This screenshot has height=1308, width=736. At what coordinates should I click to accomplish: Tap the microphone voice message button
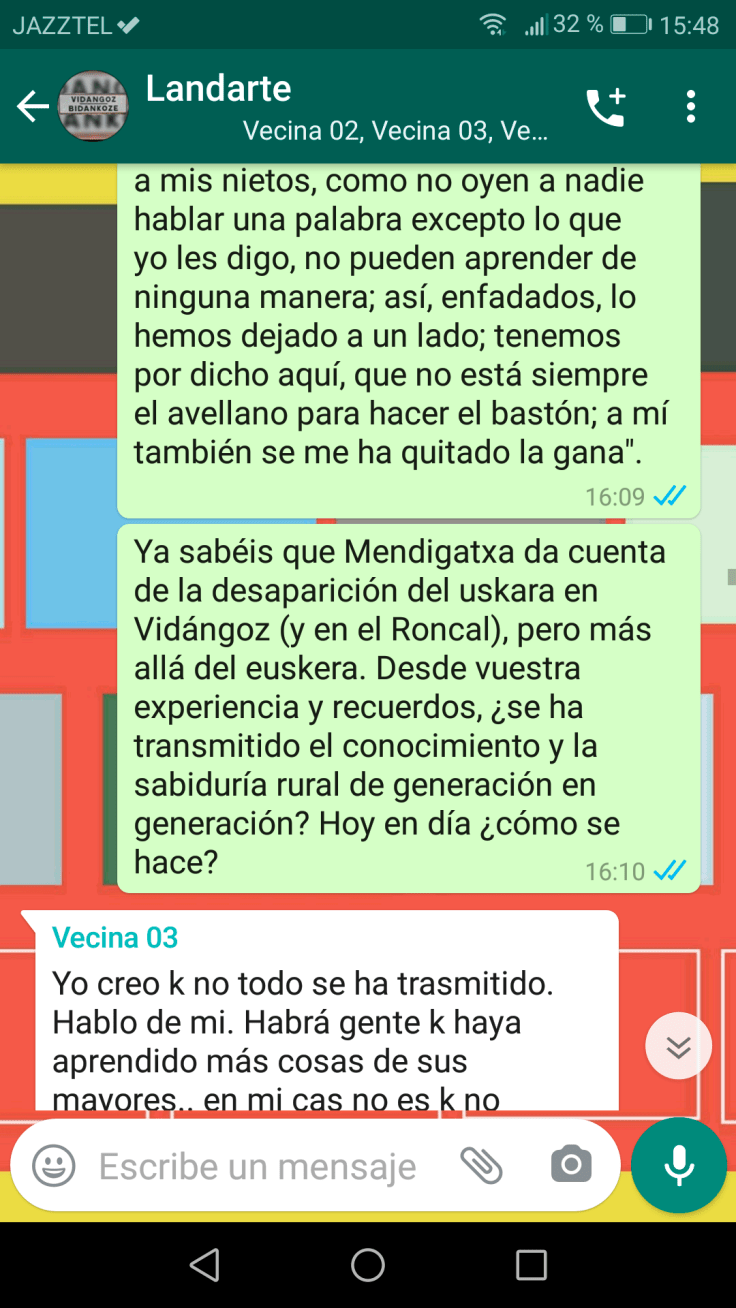[x=679, y=1165]
